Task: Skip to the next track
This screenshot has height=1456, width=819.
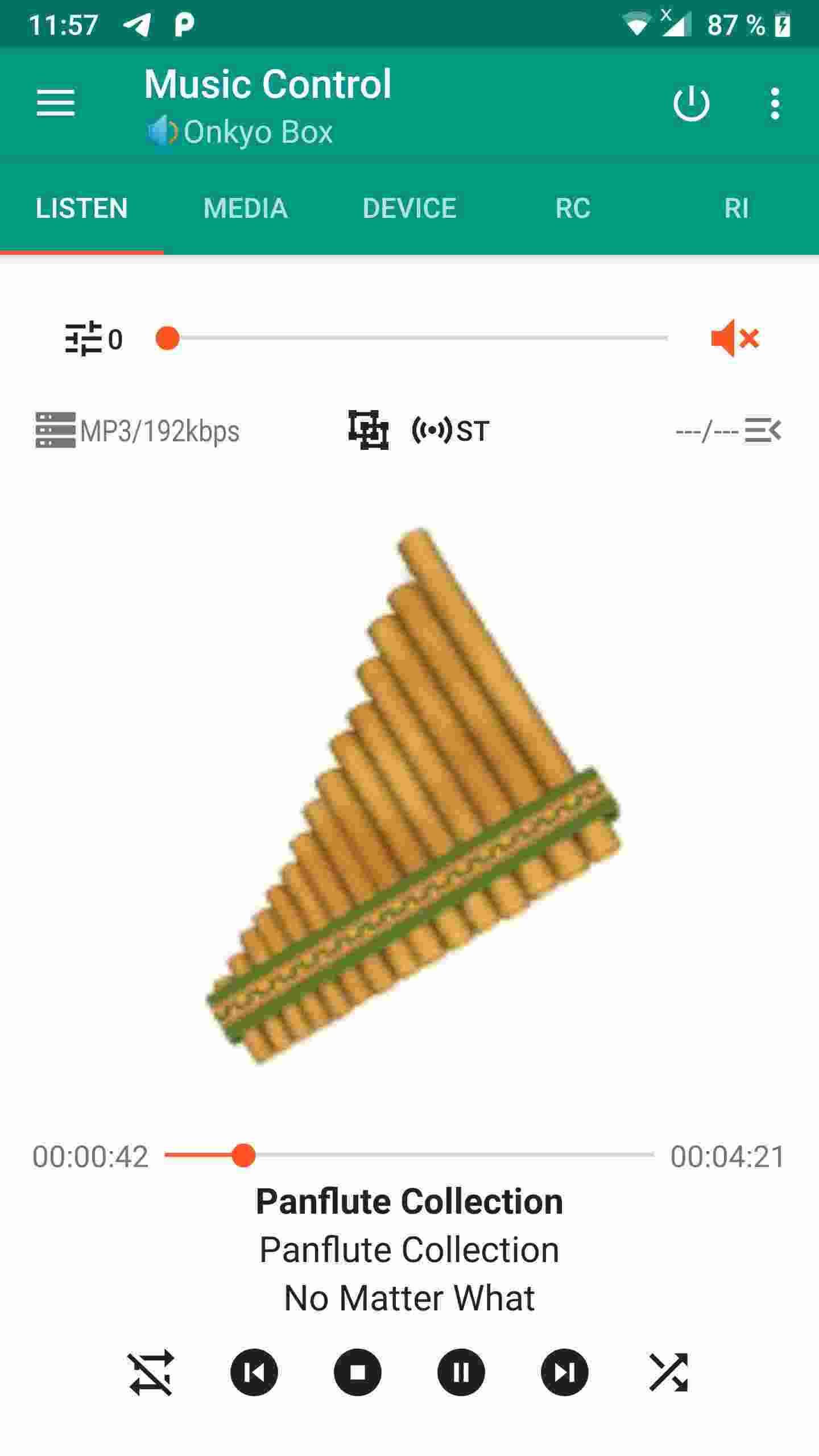Action: 565,1372
